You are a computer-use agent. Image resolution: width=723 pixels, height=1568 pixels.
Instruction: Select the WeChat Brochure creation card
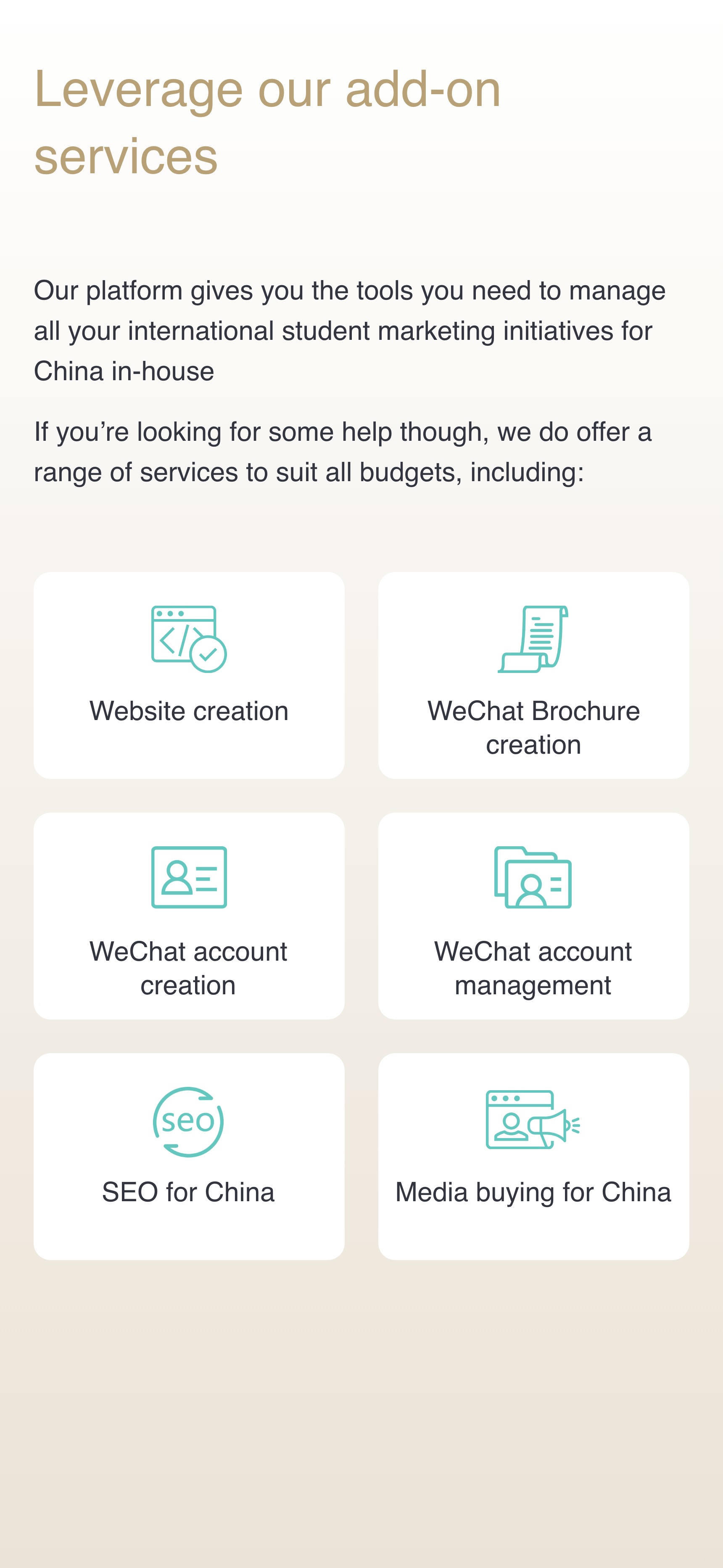[533, 675]
